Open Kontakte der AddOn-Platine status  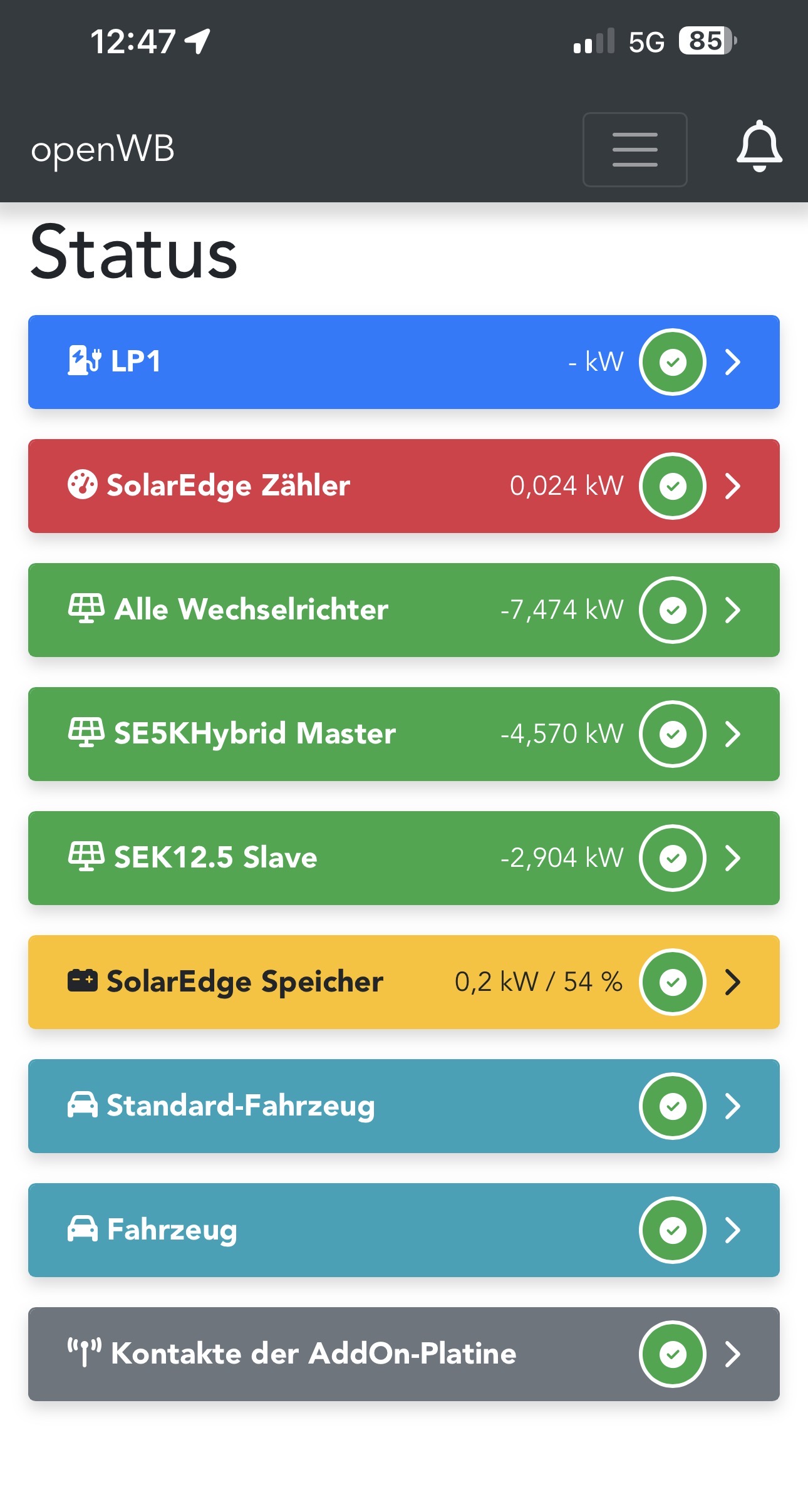732,1354
